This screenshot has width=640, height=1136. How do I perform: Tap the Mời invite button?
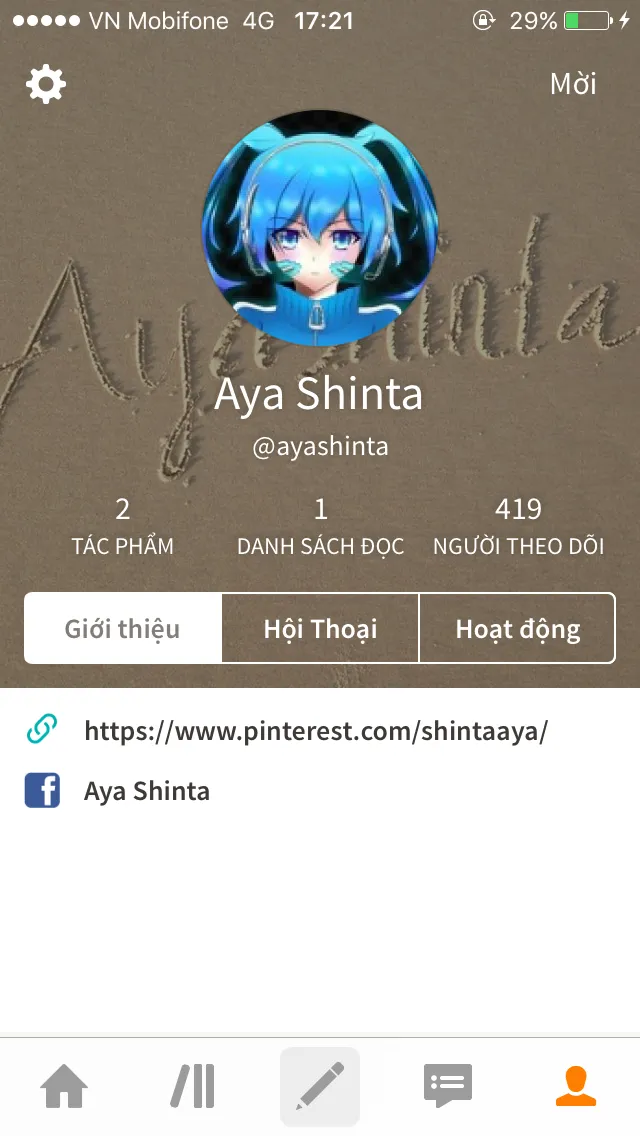point(573,84)
